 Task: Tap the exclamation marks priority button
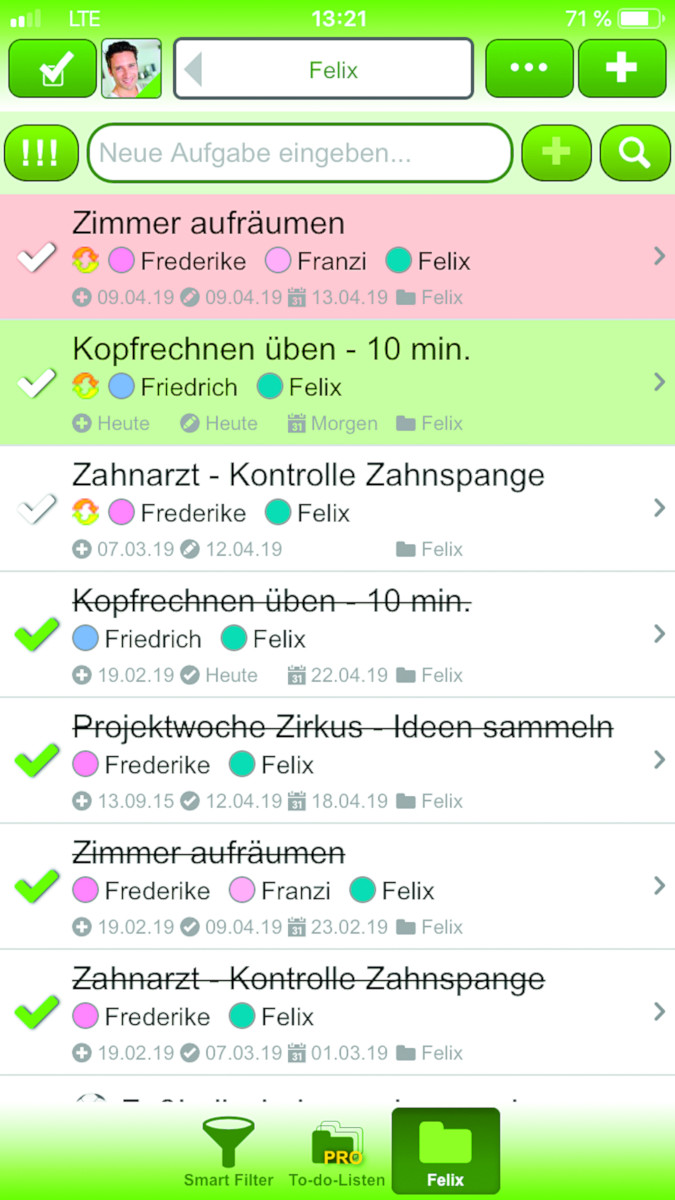41,153
